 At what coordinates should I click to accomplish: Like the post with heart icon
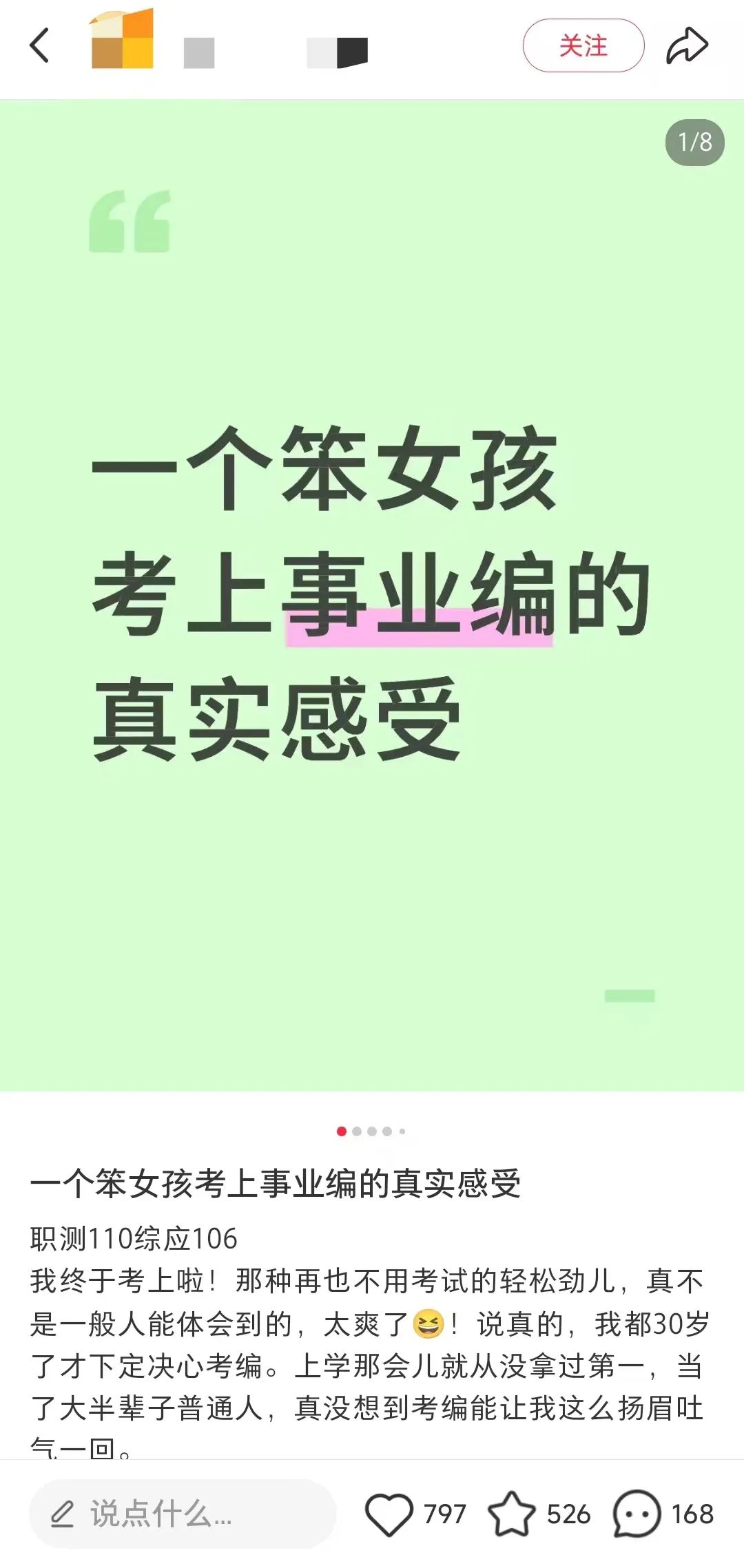pos(389,1514)
